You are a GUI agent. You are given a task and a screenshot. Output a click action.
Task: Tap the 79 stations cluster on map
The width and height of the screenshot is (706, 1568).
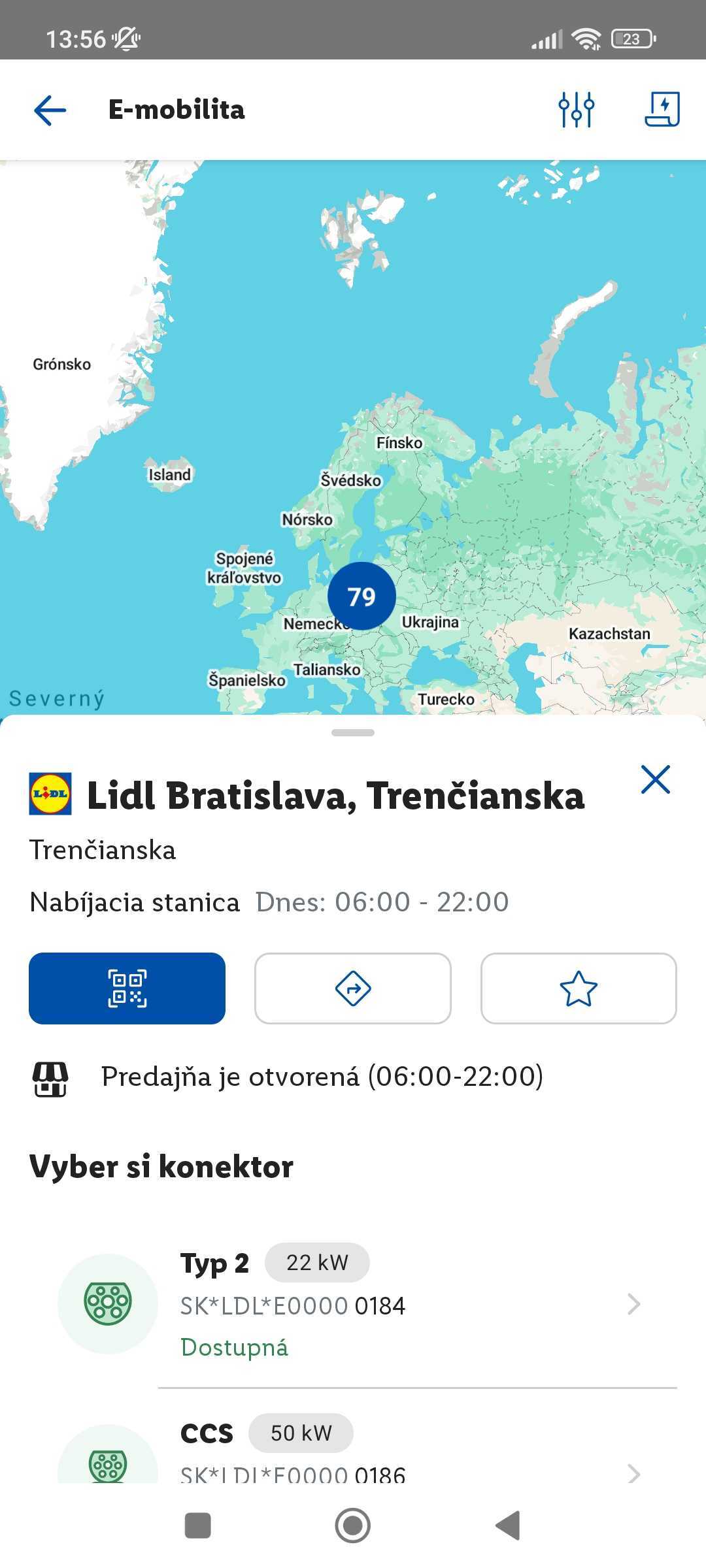coord(361,596)
